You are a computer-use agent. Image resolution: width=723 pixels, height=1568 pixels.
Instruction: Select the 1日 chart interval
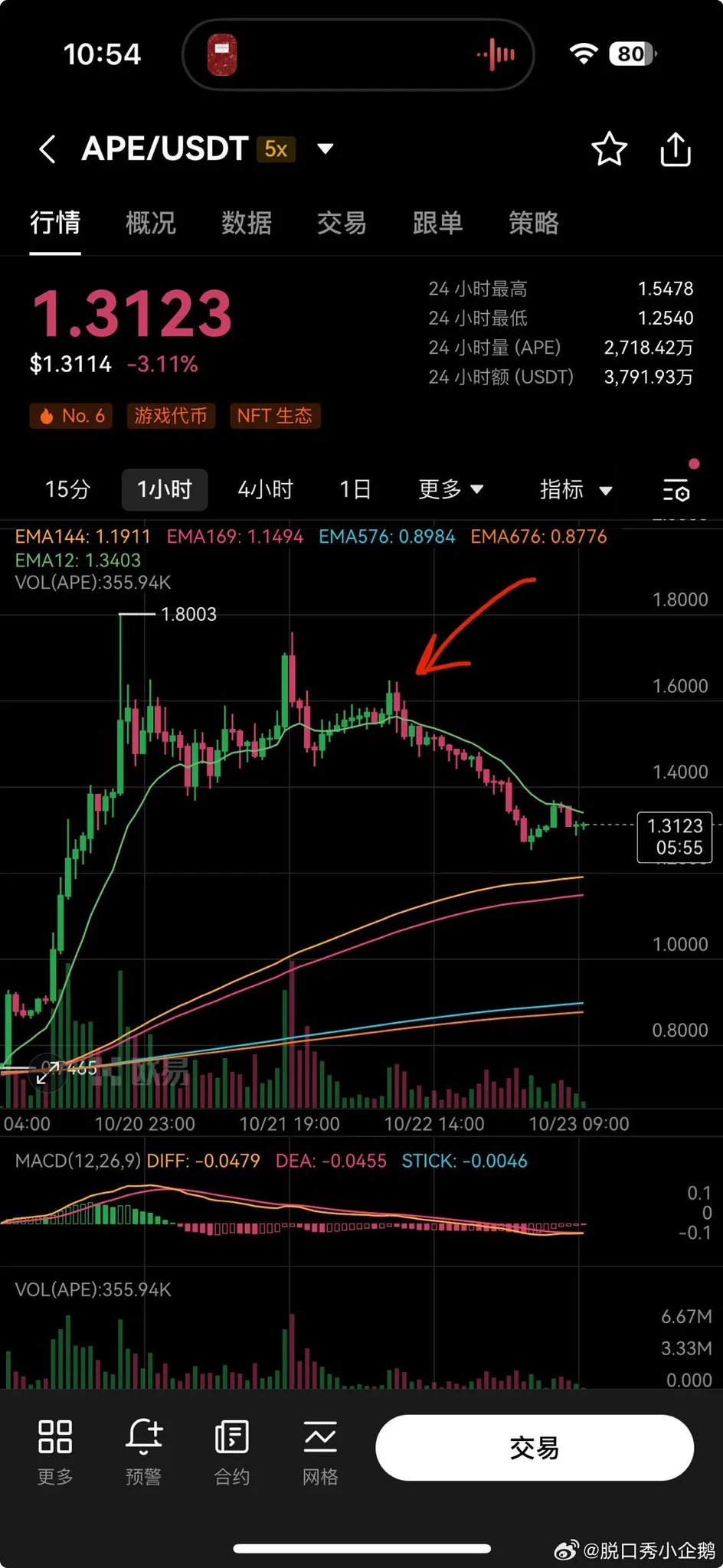click(x=355, y=489)
